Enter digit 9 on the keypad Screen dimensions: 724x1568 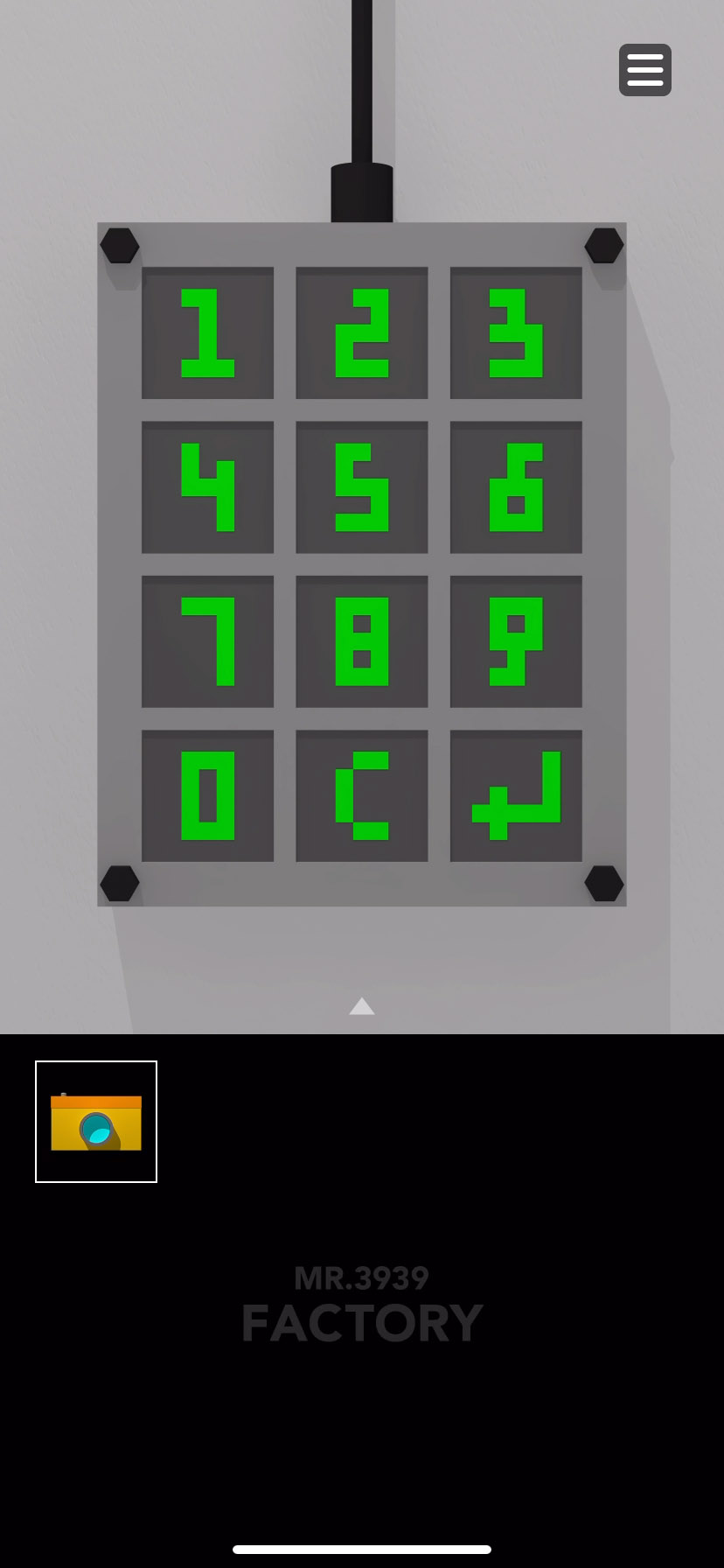(x=516, y=641)
